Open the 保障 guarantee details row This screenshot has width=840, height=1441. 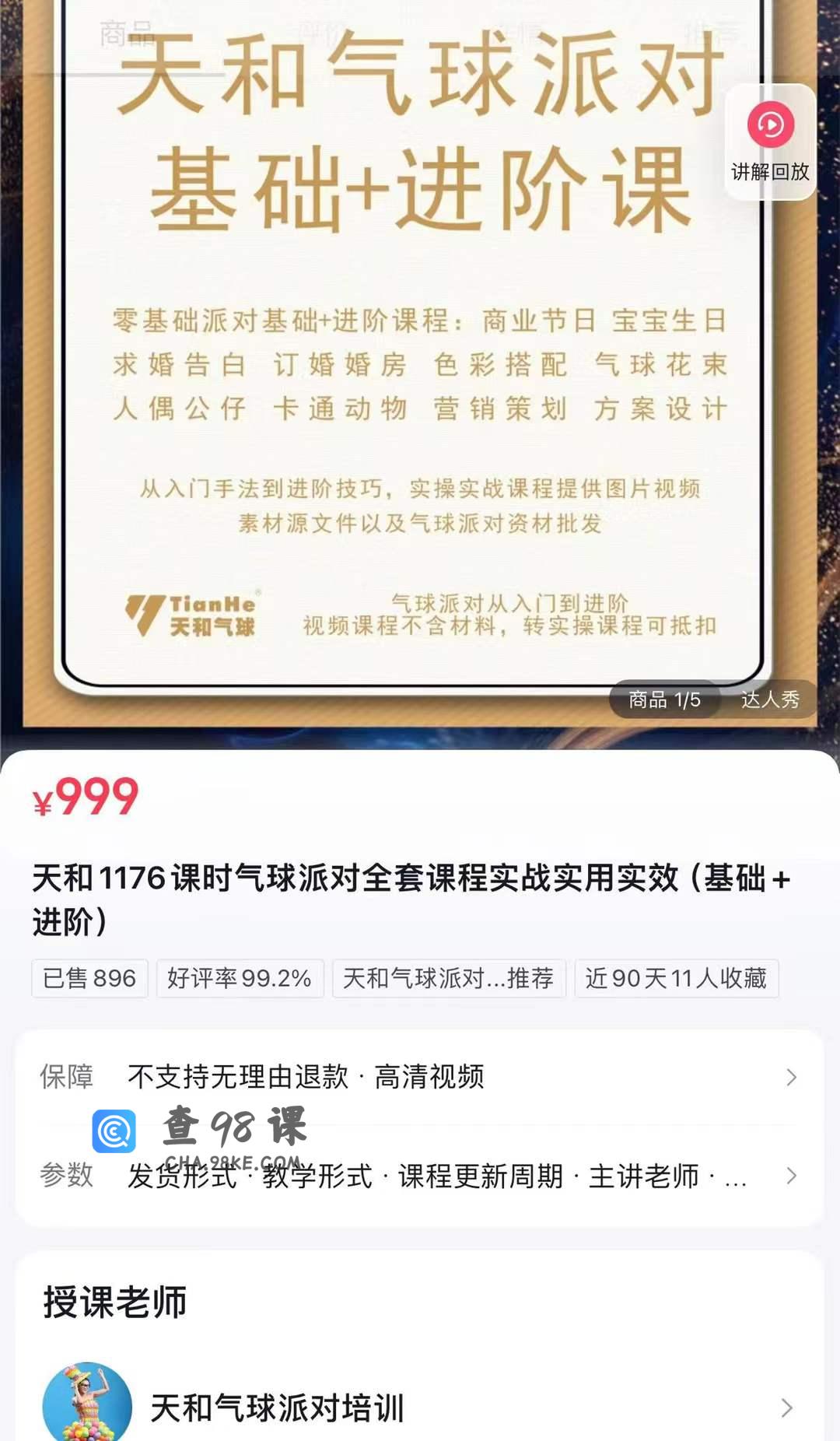[x=420, y=1077]
